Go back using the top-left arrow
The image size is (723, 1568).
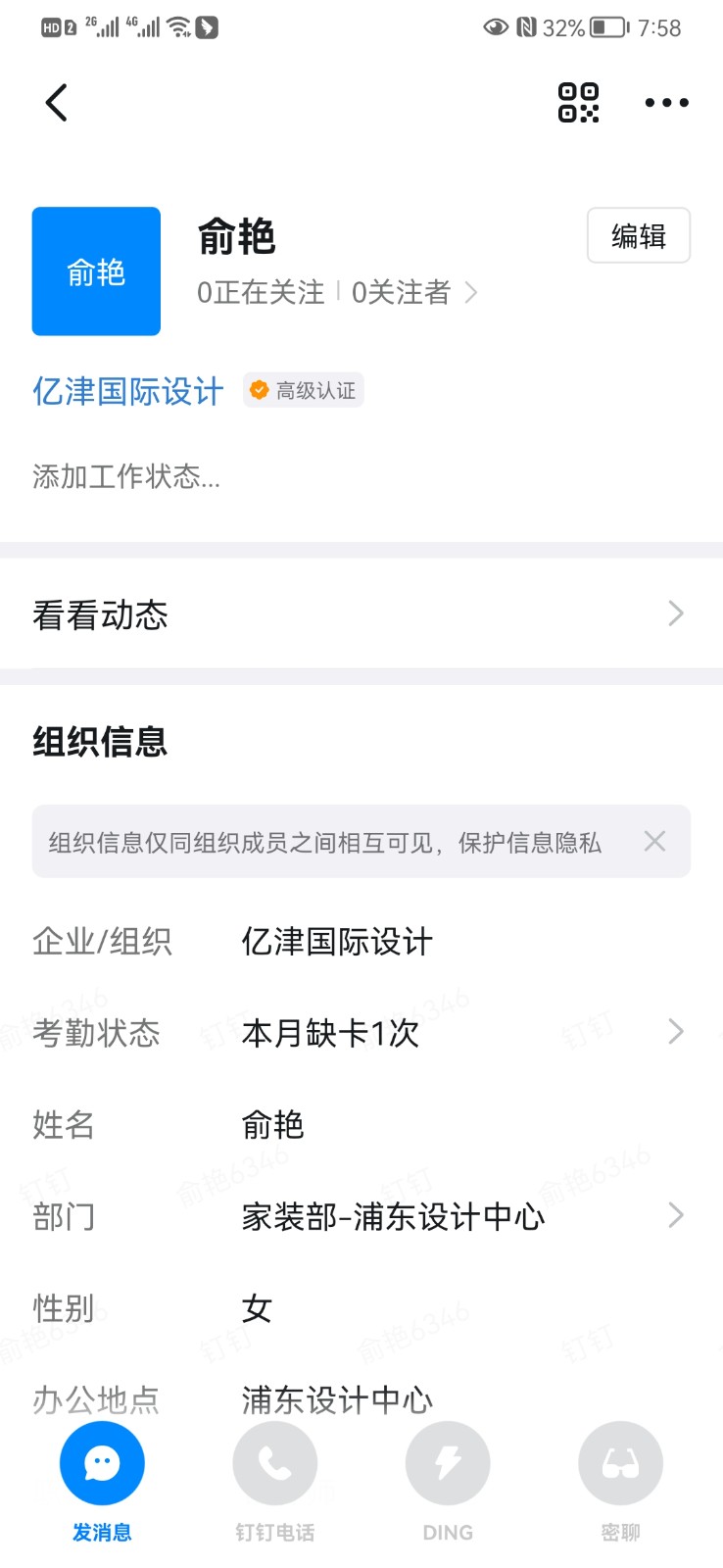(x=57, y=102)
